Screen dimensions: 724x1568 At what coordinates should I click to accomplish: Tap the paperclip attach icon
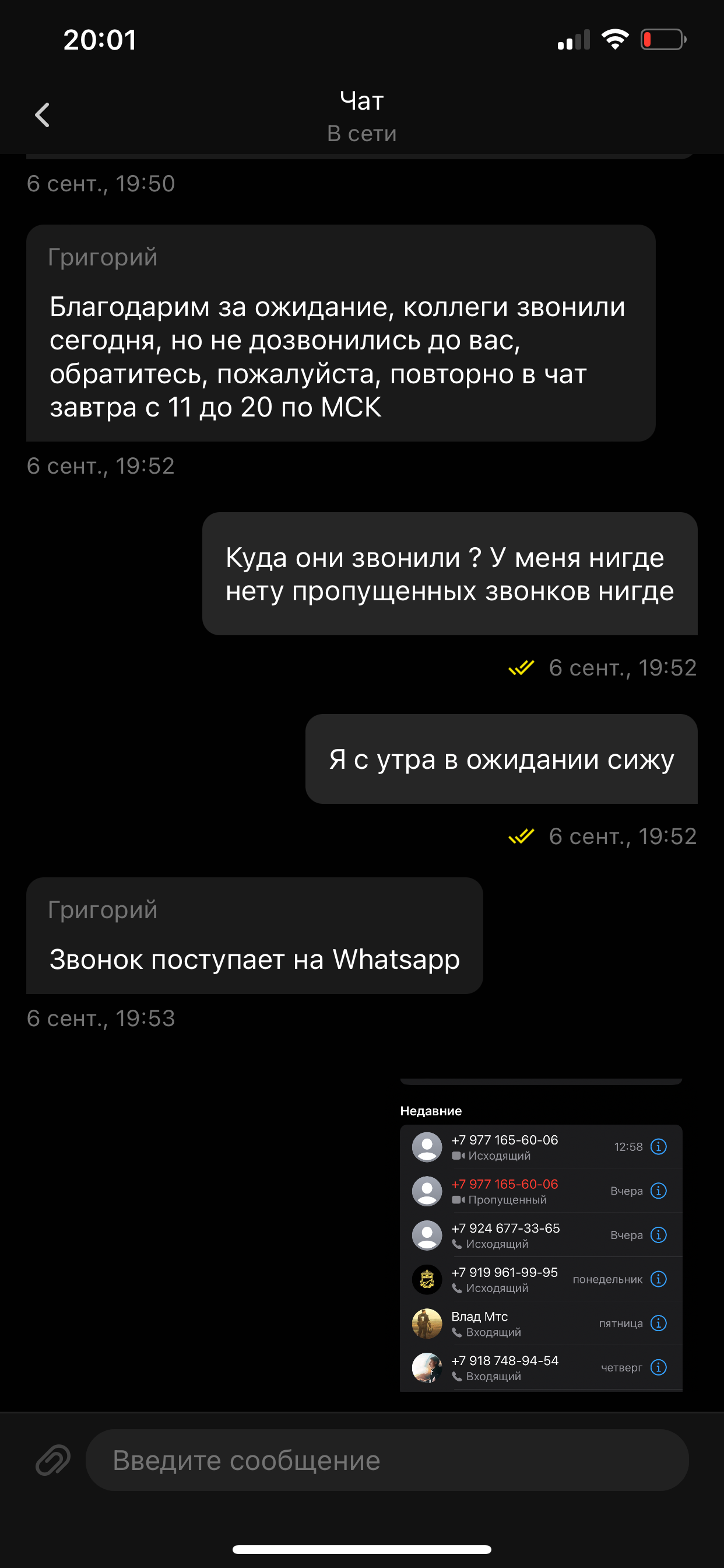(53, 1460)
